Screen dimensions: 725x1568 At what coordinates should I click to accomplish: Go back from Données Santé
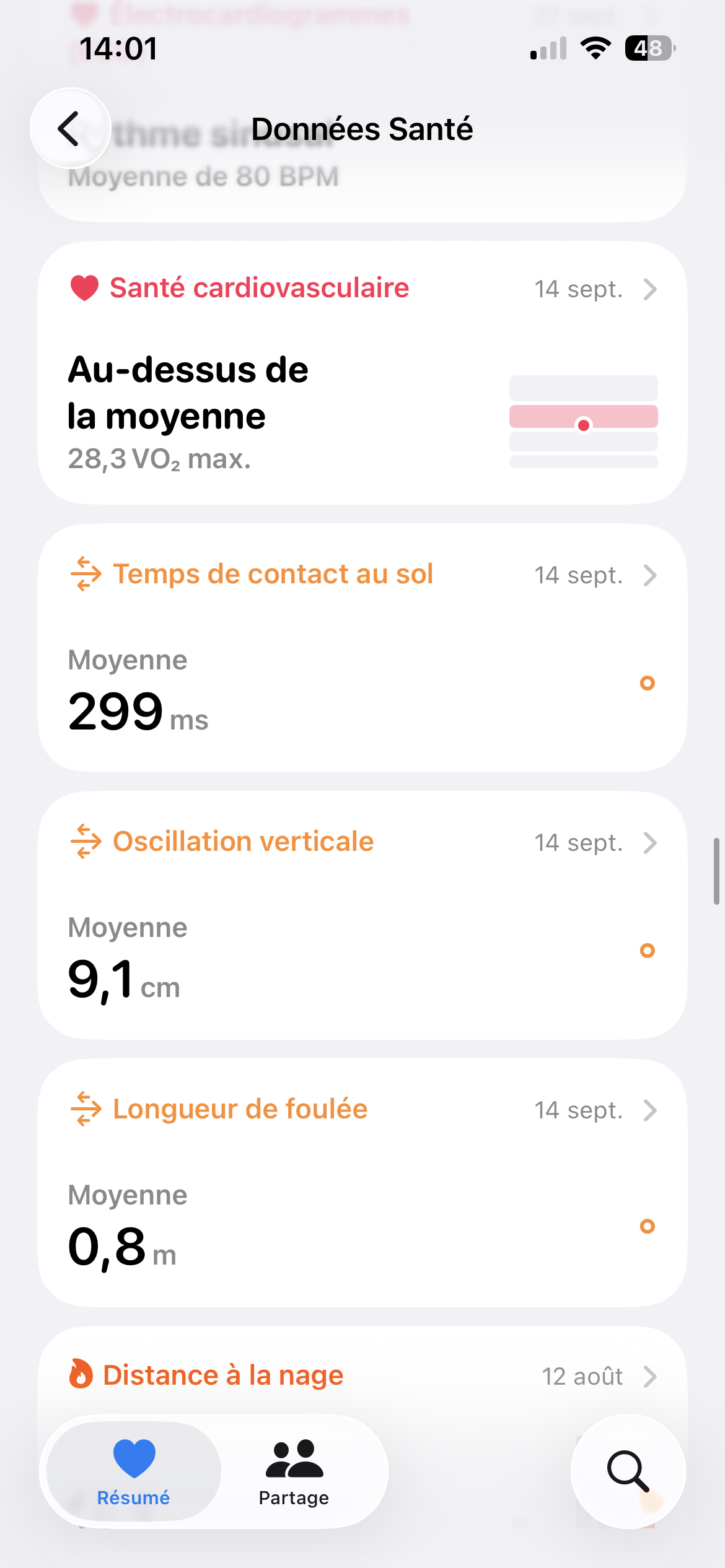(x=70, y=129)
